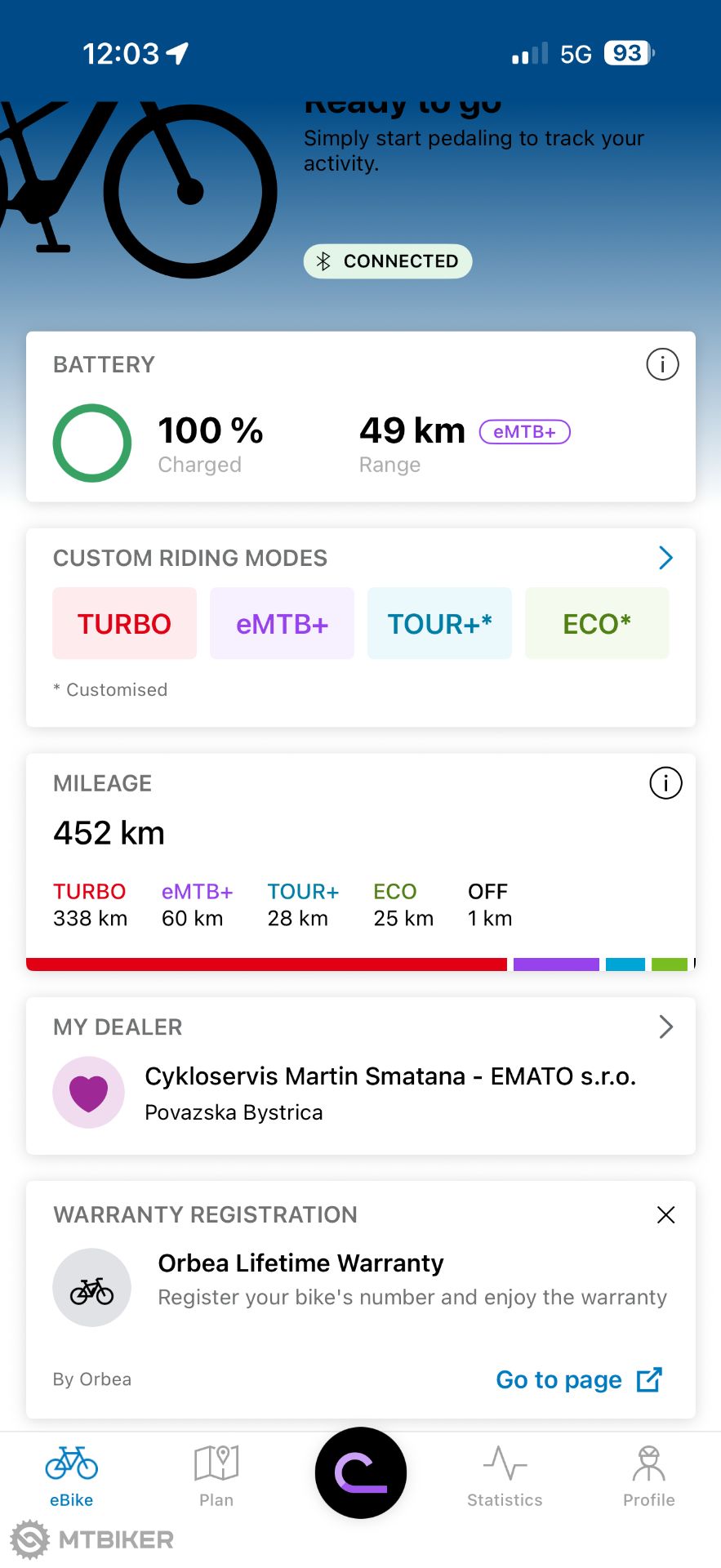Open battery info icon

(662, 364)
